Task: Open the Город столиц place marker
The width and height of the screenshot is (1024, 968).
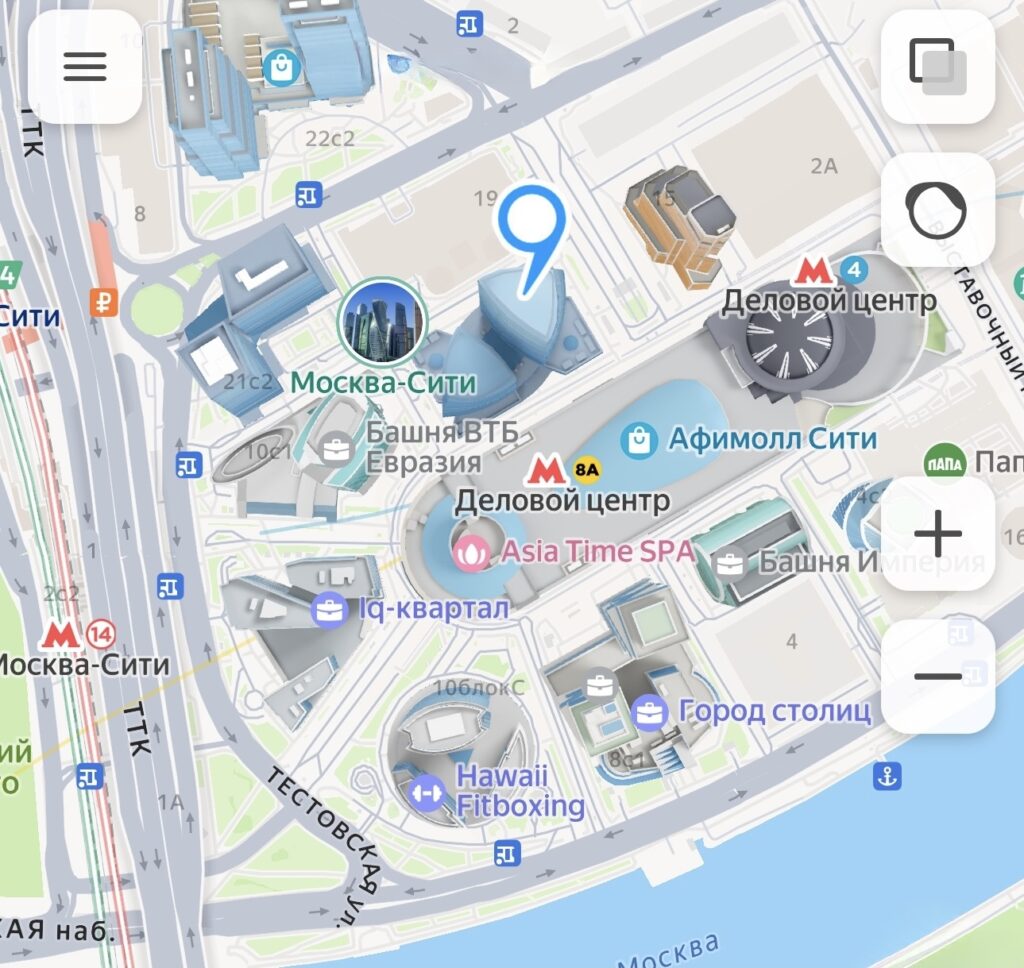Action: 649,712
